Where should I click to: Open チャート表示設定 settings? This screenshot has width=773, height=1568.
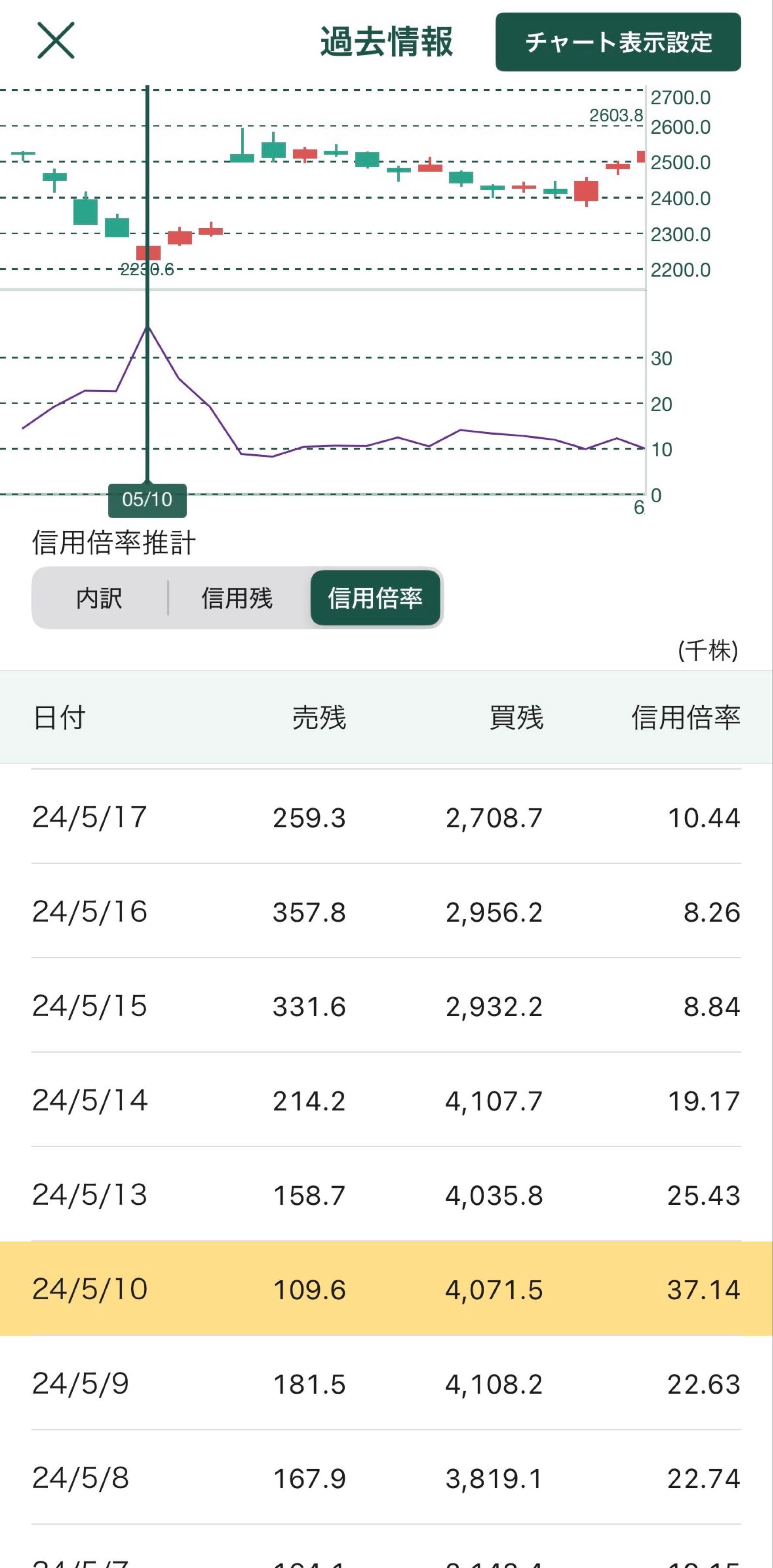[618, 42]
